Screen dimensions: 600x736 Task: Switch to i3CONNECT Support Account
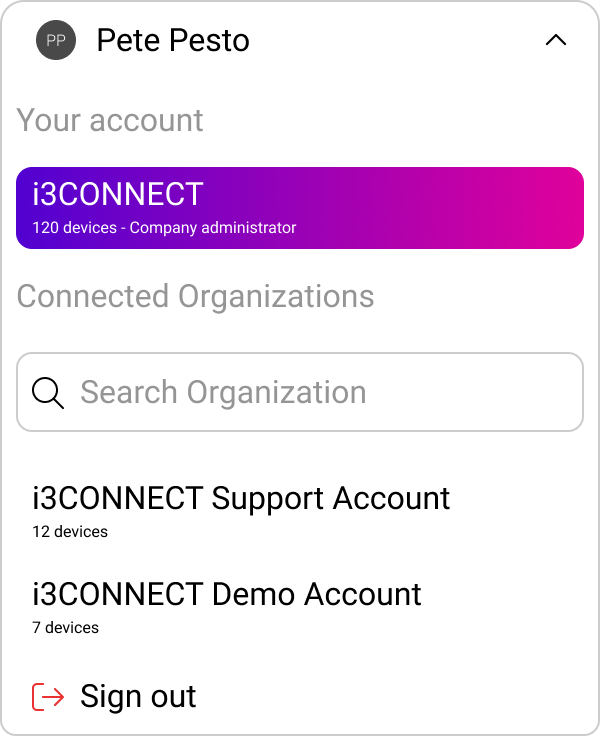241,509
